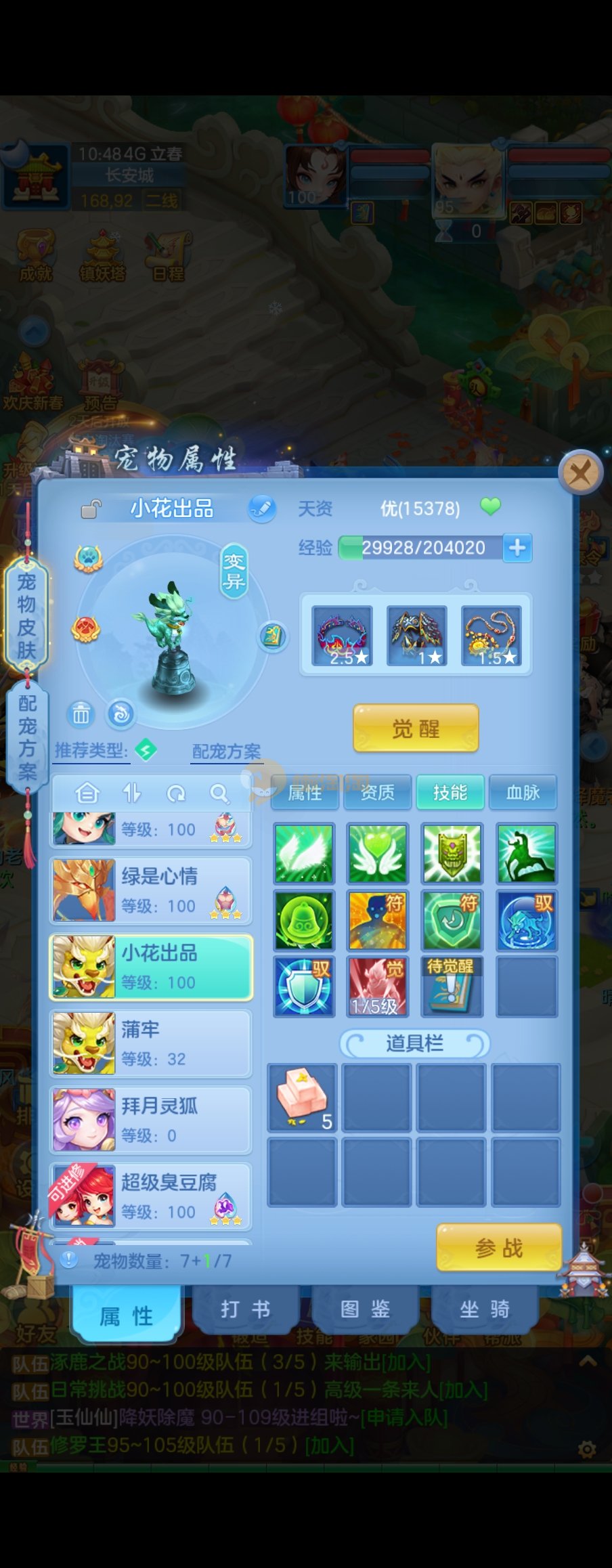Select pet 蒲牢 from the list

click(x=150, y=1043)
